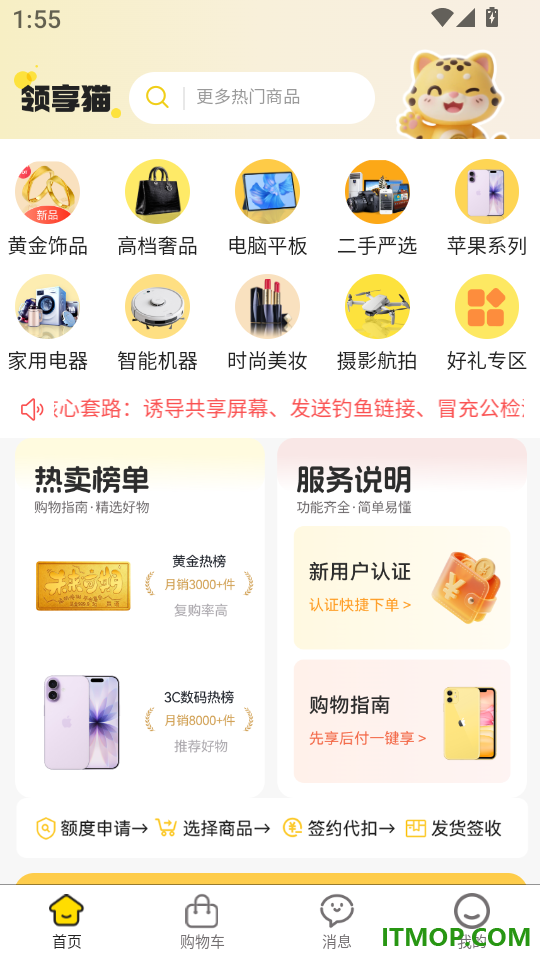
Task: Switch to the 消息 tab
Action: click(x=337, y=921)
